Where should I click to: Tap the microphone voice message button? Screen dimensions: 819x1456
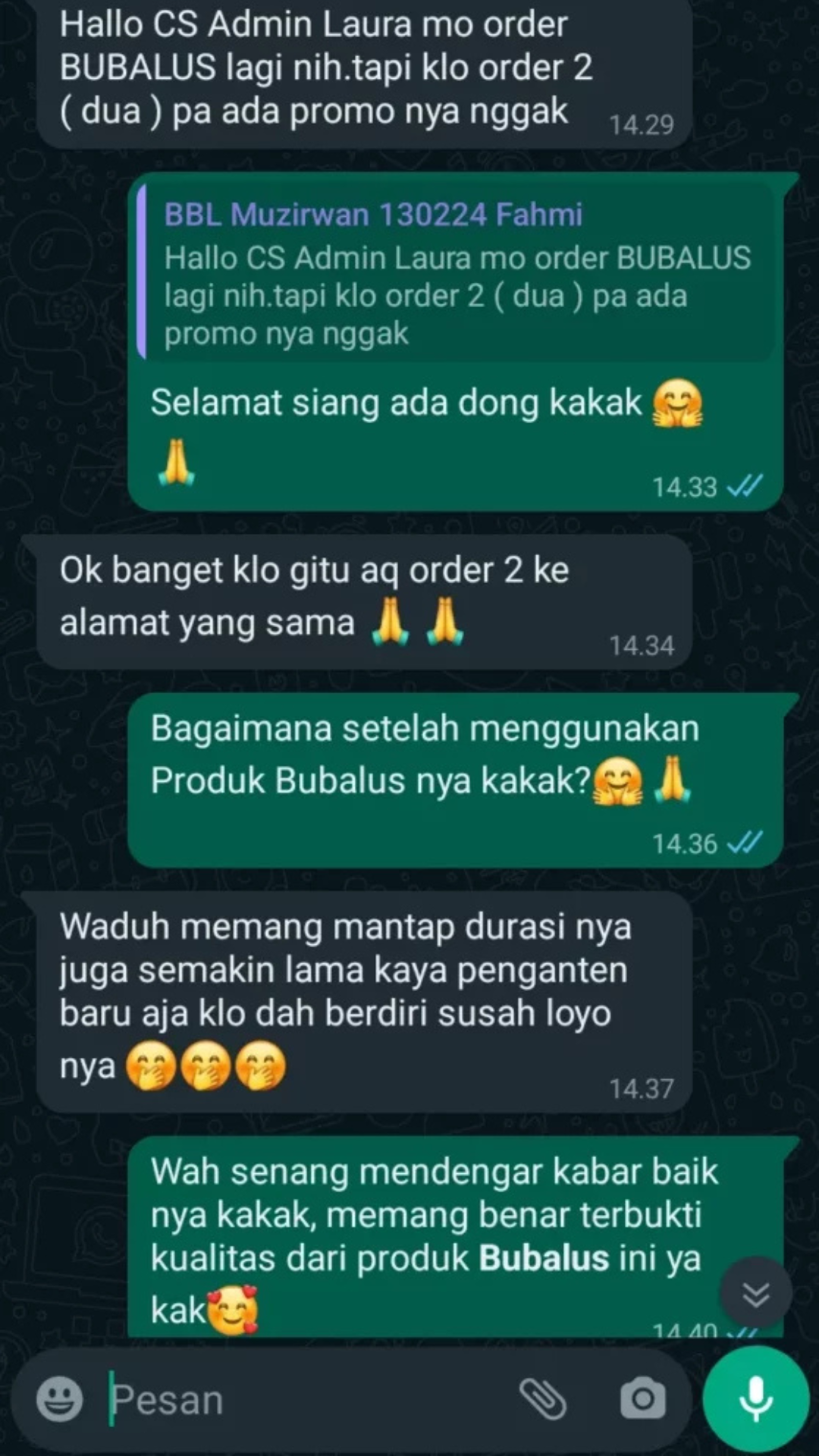[755, 1399]
